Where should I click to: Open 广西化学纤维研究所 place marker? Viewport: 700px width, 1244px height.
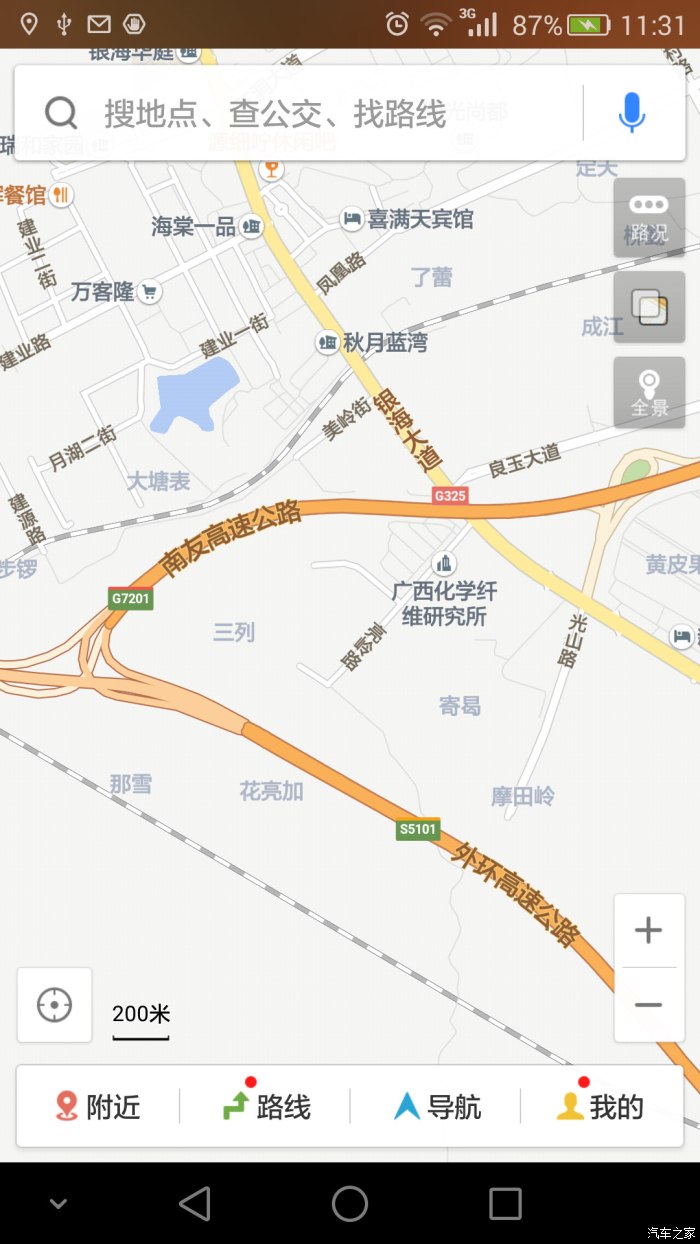click(444, 564)
